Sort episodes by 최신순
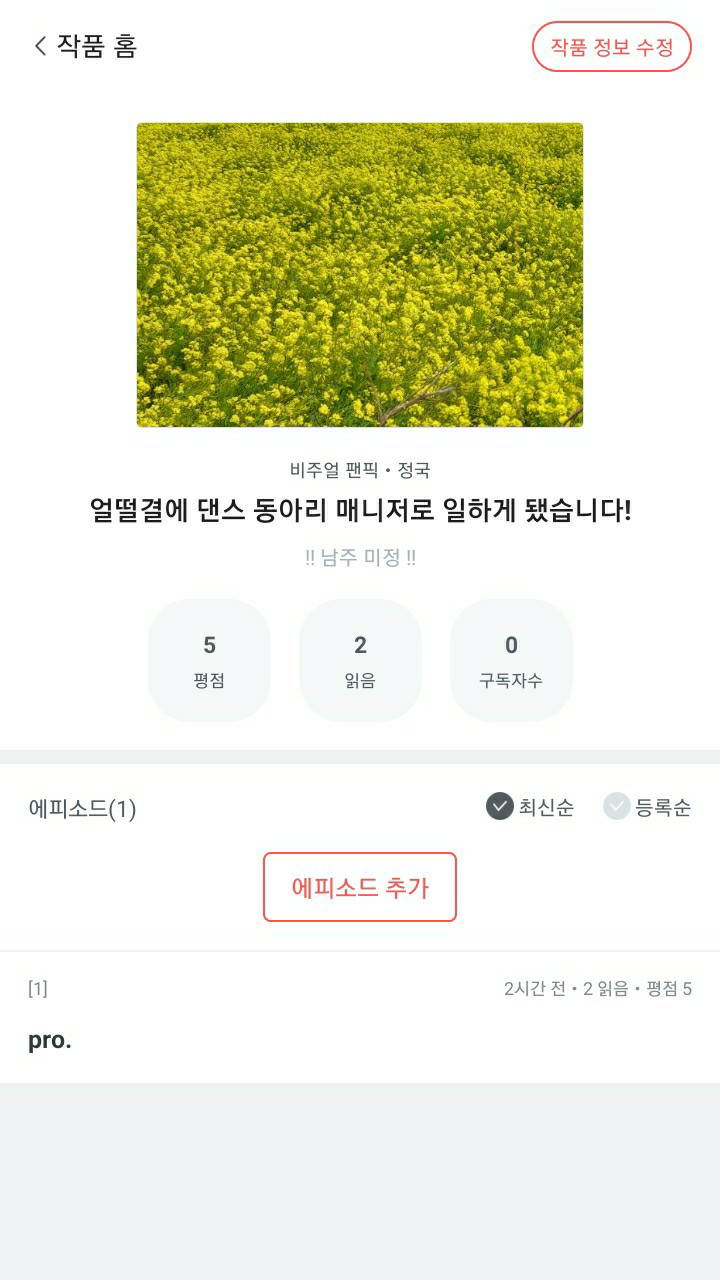The height and width of the screenshot is (1280, 720). pyautogui.click(x=530, y=807)
